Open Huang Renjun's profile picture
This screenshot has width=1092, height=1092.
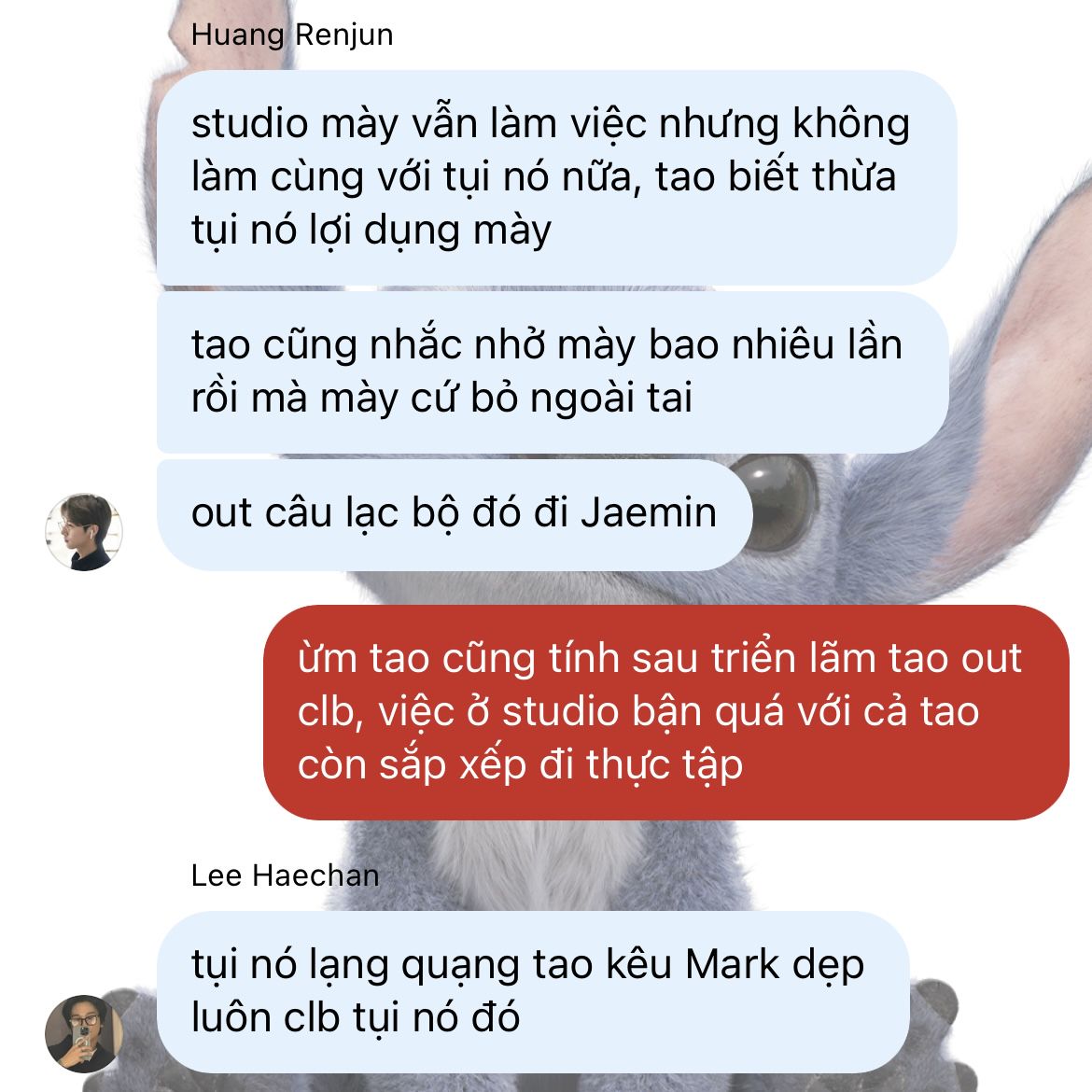coord(84,531)
